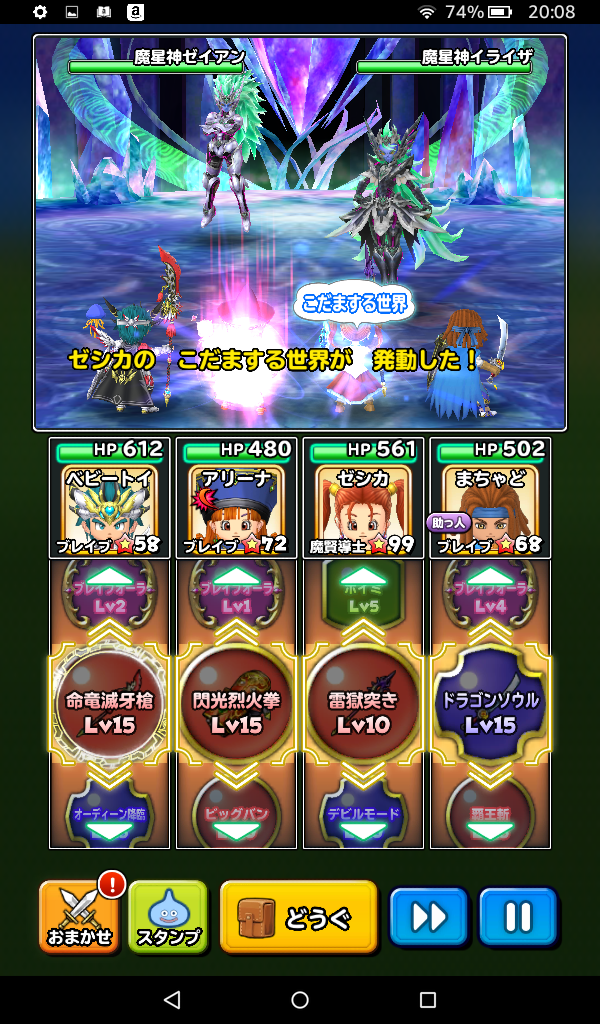Open the スタンプ stamp menu
This screenshot has width=600, height=1024.
pos(167,916)
